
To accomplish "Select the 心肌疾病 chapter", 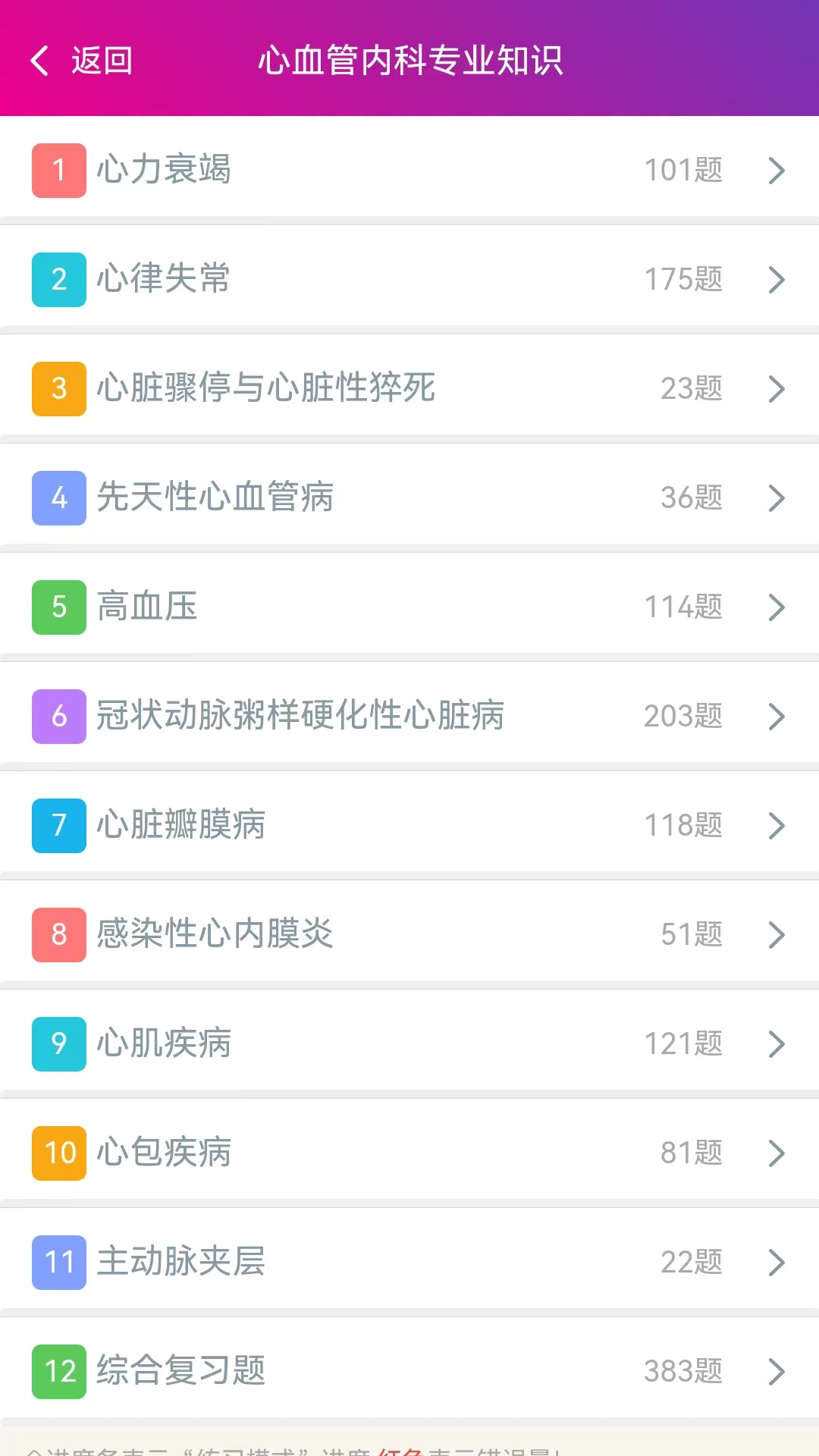I will coord(409,1043).
